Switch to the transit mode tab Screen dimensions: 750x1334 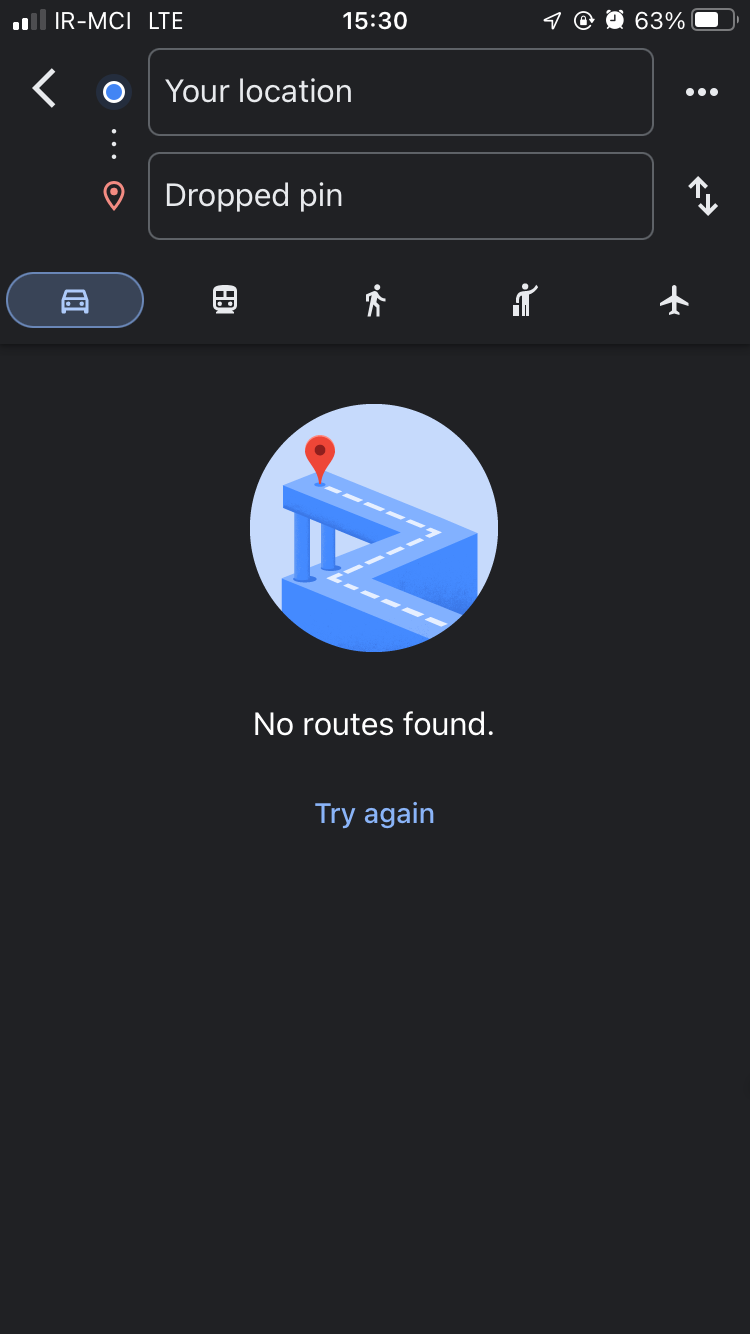coord(225,300)
